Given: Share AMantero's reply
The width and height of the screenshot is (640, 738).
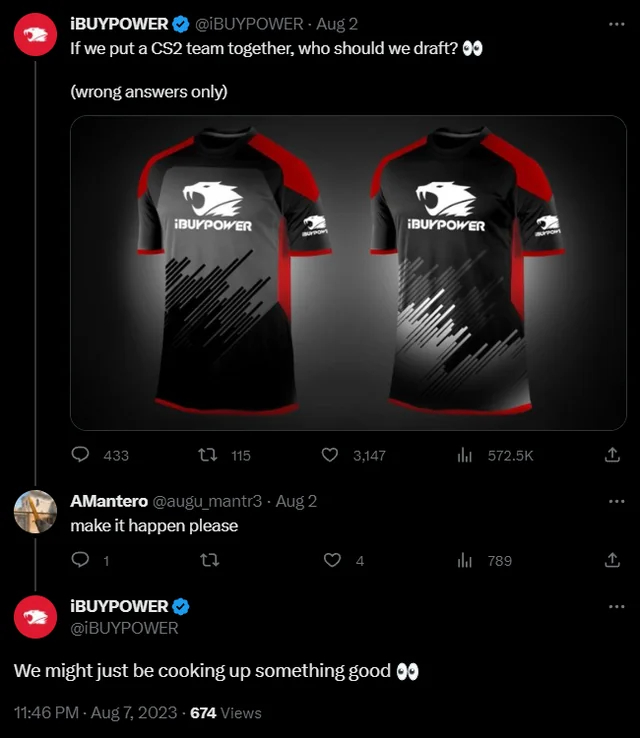Looking at the screenshot, I should tap(612, 561).
